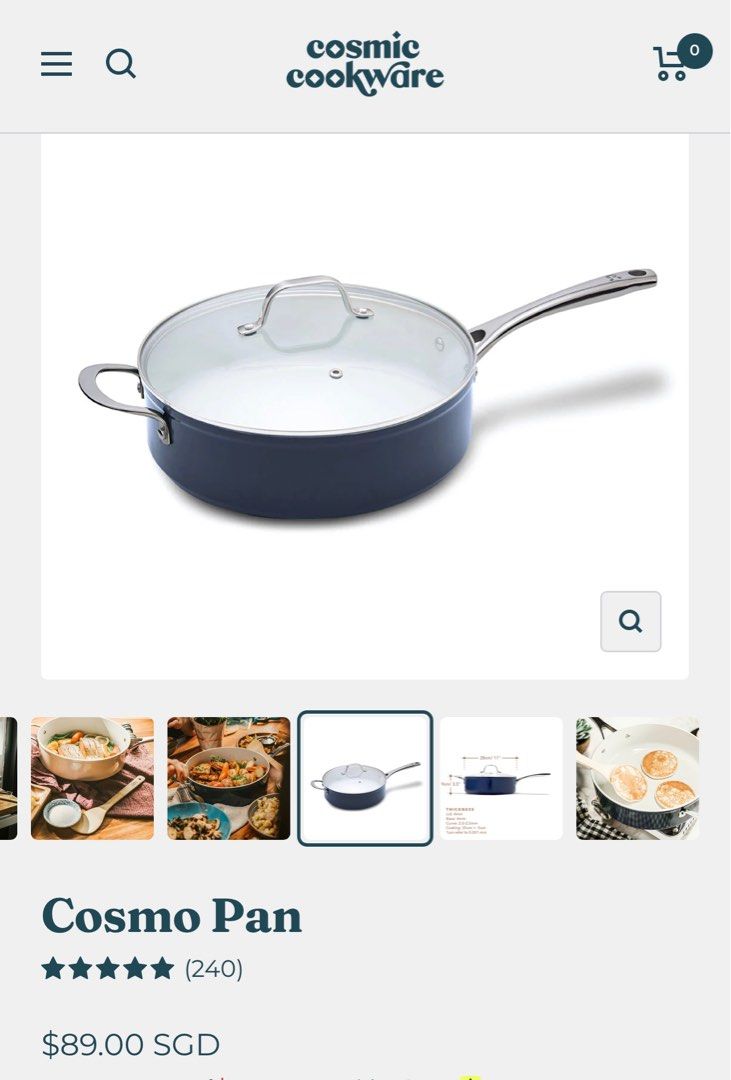Click the leftmost partially visible thumbnail
Screen dimensions: 731x1080
(9, 778)
